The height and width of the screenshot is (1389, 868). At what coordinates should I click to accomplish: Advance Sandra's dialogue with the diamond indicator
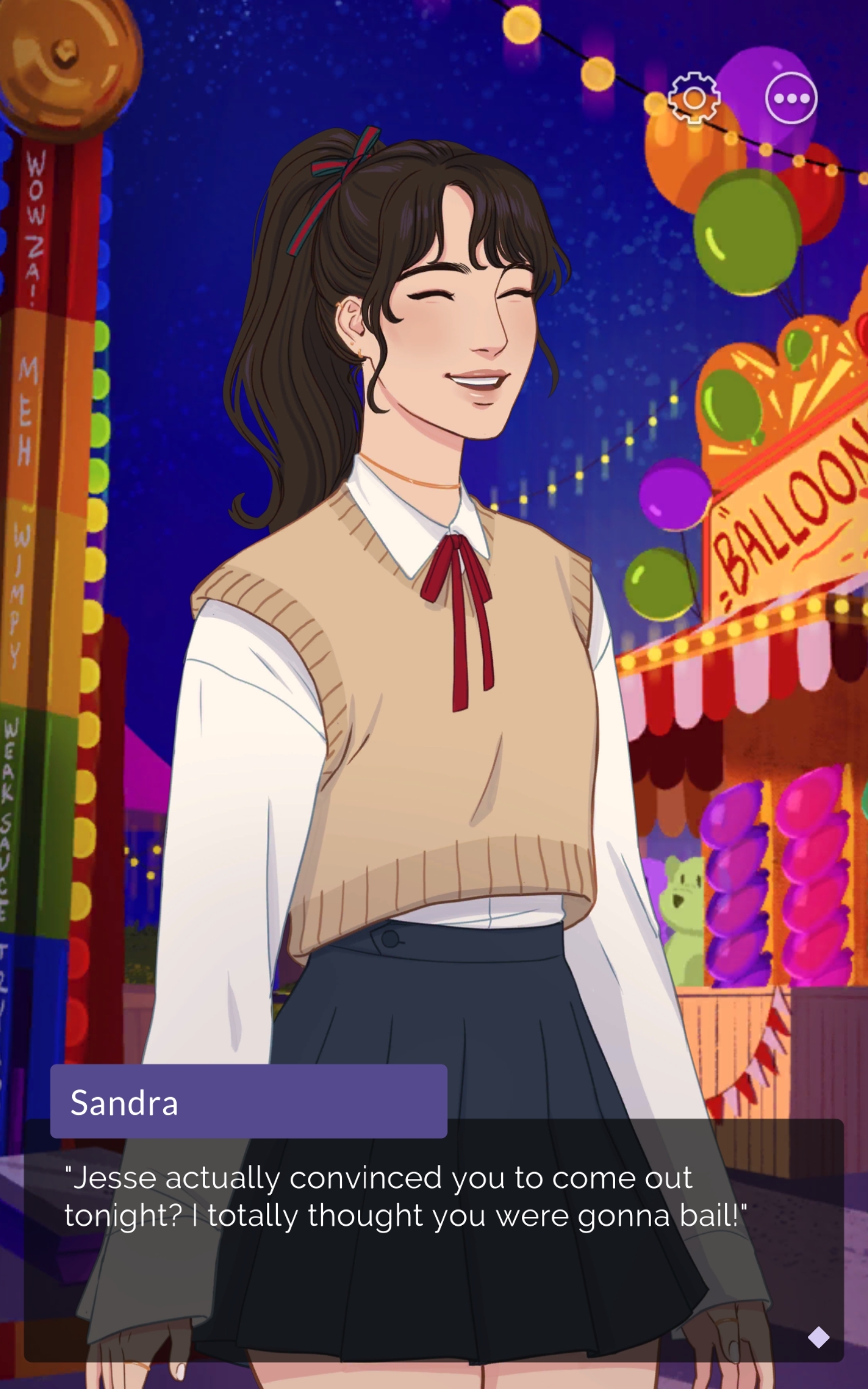[818, 1337]
